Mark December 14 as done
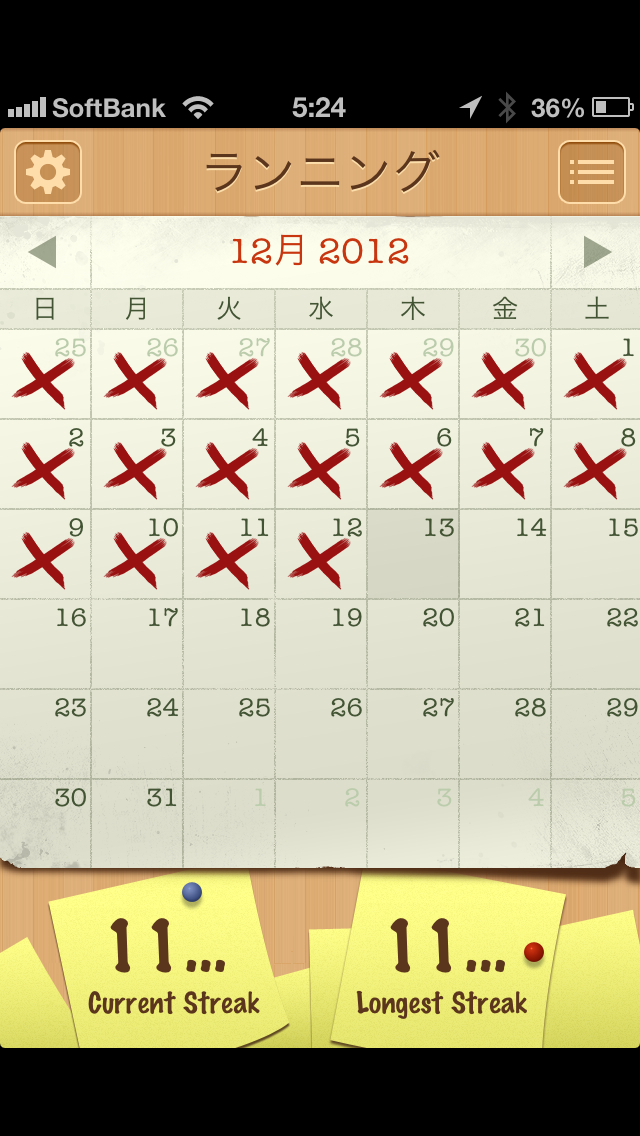The width and height of the screenshot is (640, 1136). click(x=505, y=555)
